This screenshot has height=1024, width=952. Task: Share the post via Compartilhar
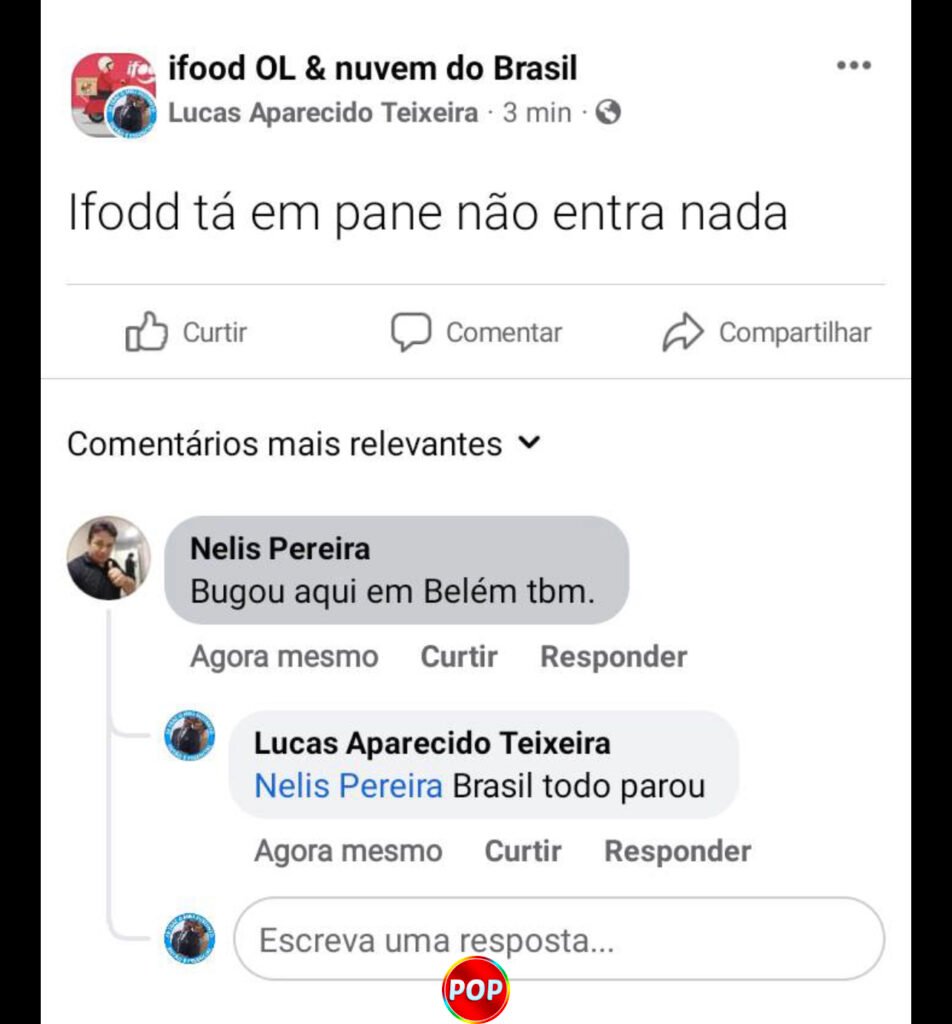tap(767, 333)
